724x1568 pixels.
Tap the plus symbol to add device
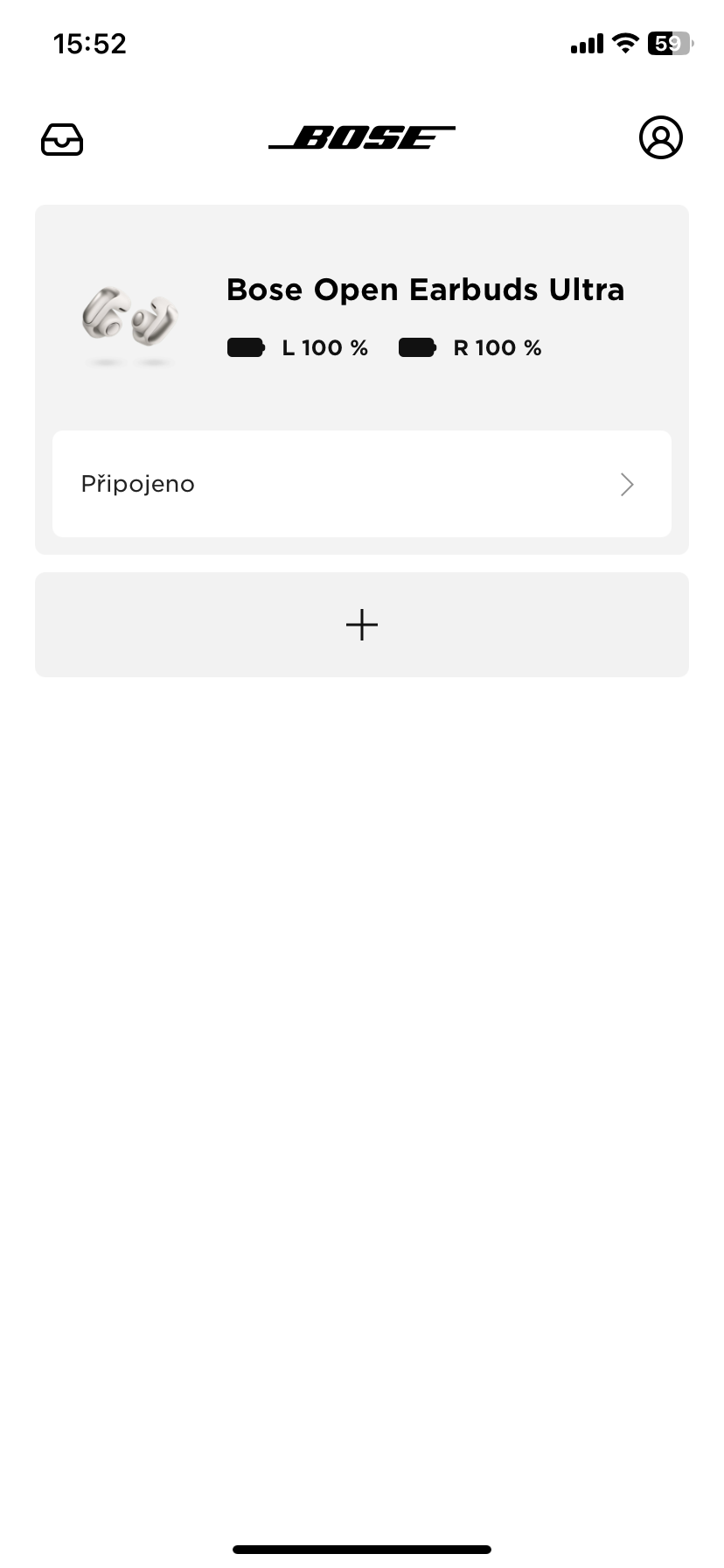click(x=361, y=624)
